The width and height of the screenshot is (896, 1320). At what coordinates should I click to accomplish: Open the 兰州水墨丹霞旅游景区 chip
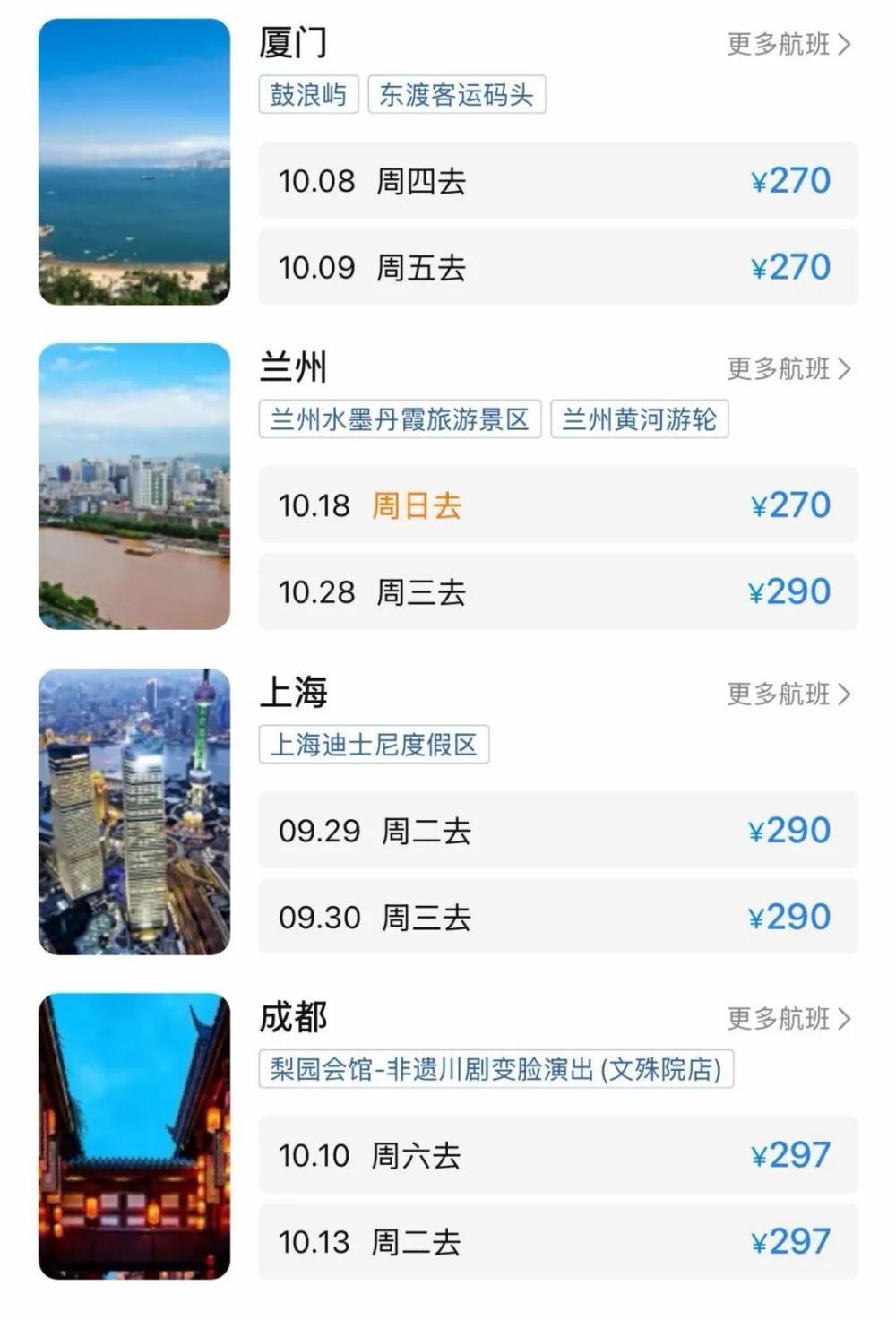400,419
